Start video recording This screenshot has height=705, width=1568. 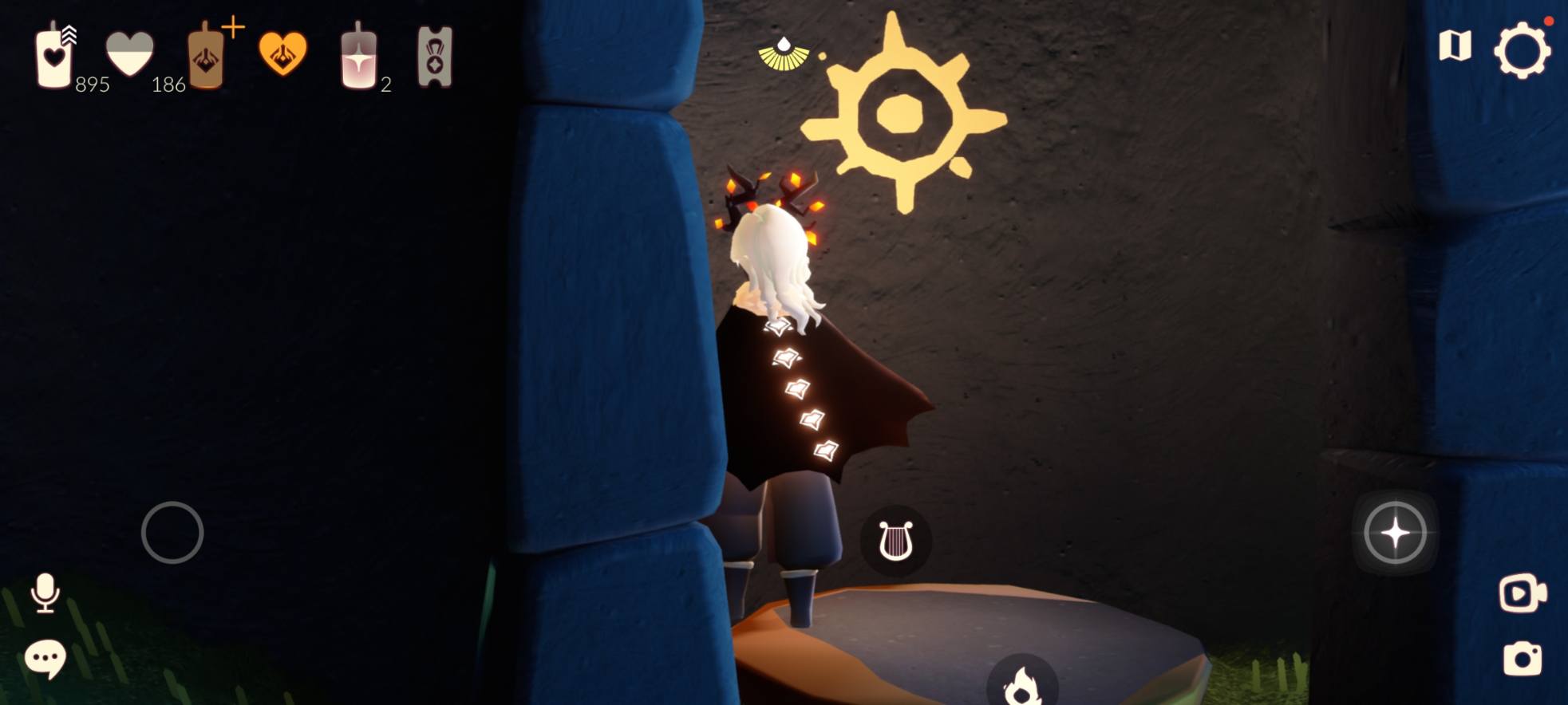[x=1522, y=593]
